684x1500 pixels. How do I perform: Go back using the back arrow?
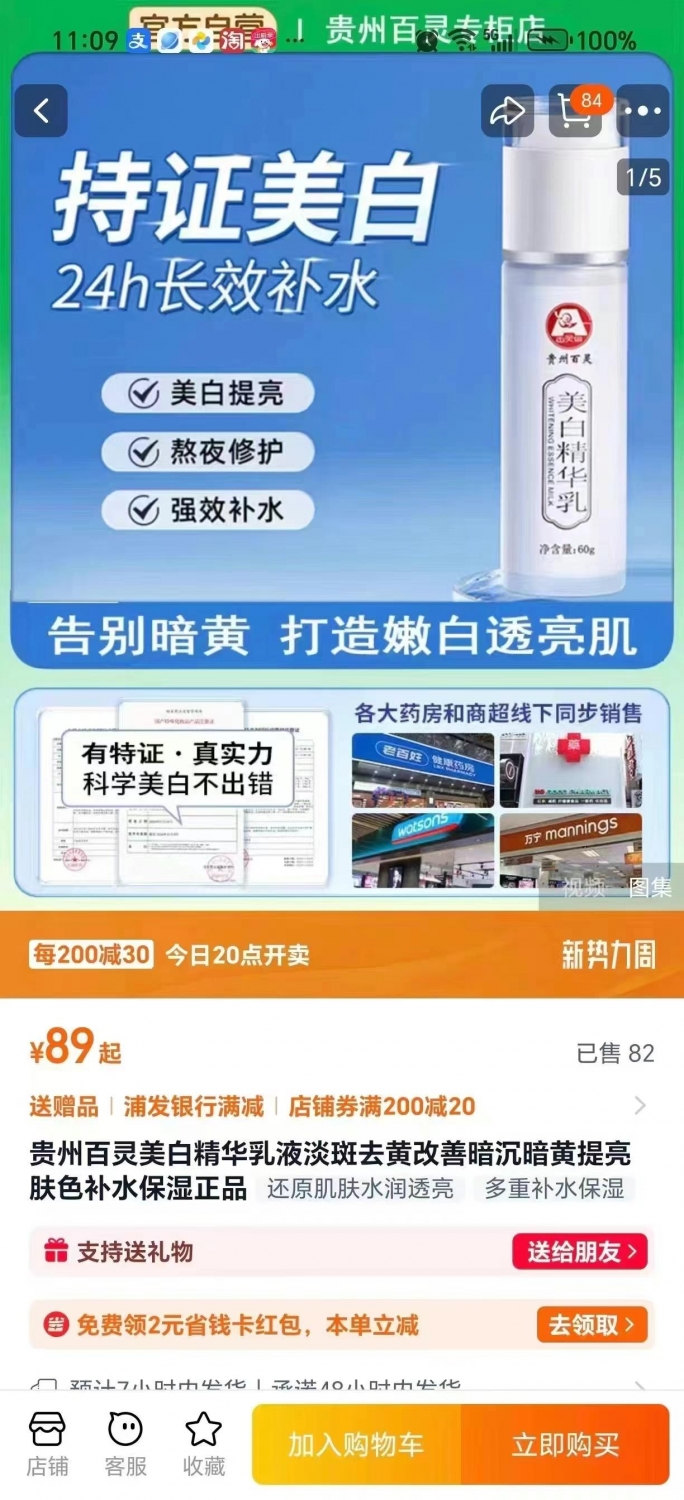[x=41, y=111]
